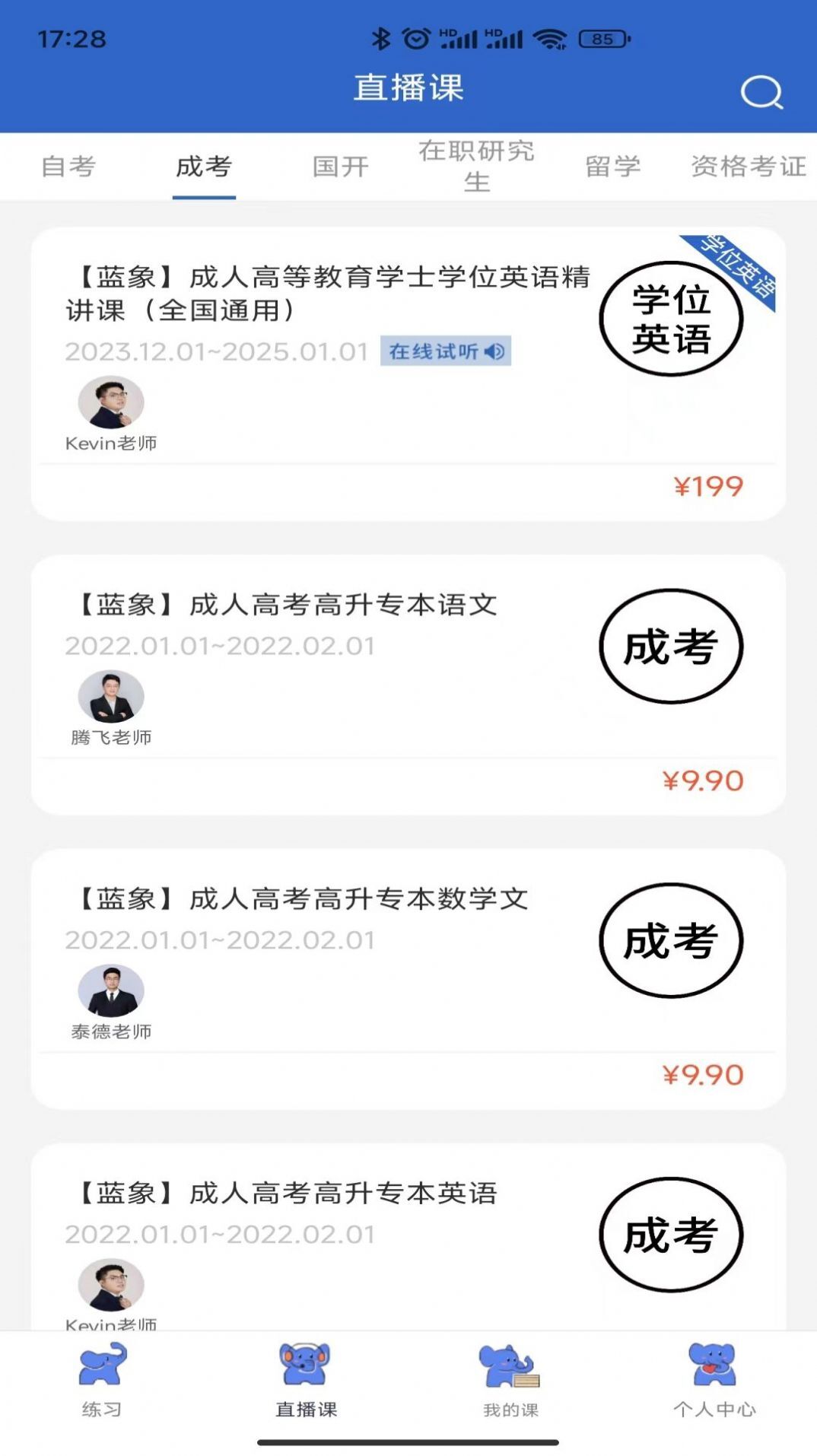Select the 留学 category
Viewport: 817px width, 1456px height.
point(613,167)
